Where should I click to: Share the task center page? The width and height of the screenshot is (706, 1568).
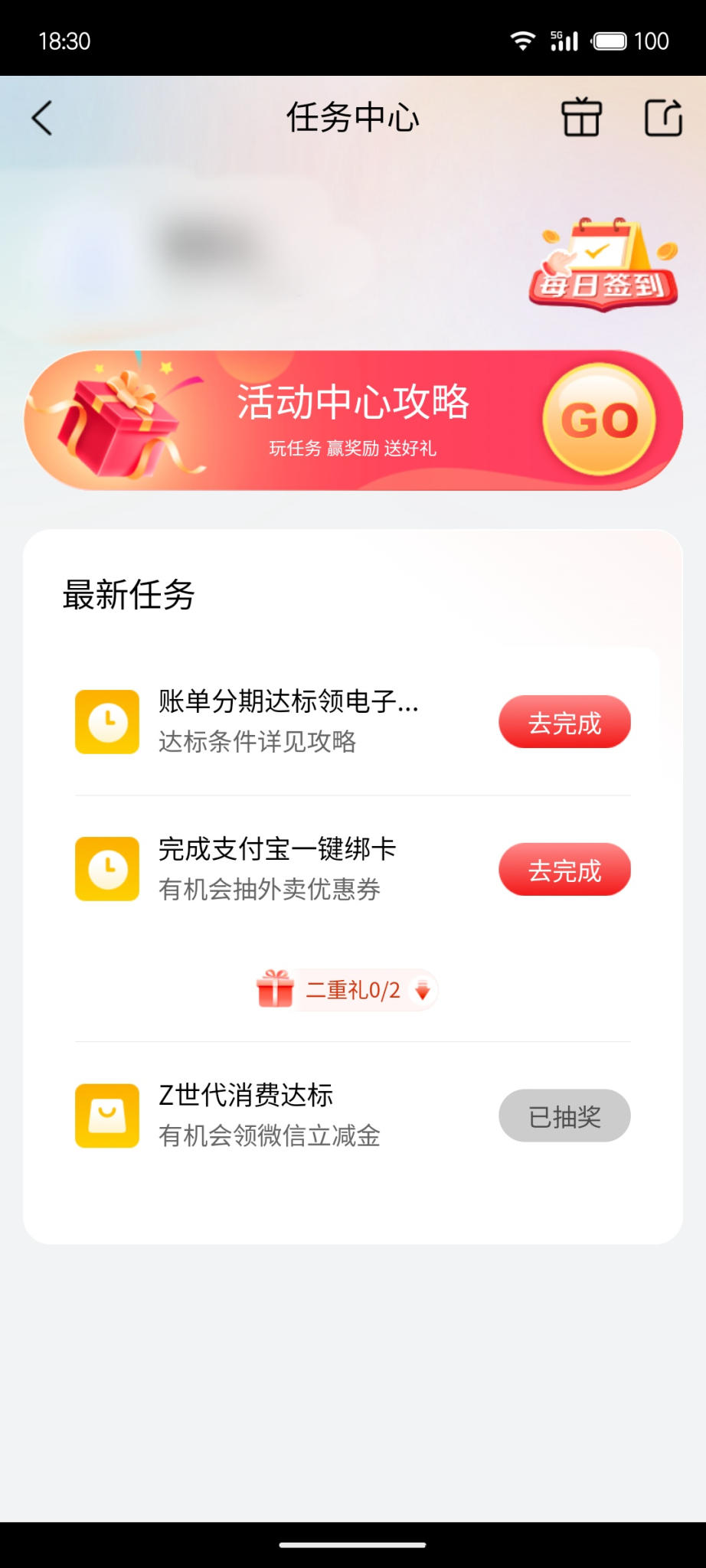click(663, 119)
